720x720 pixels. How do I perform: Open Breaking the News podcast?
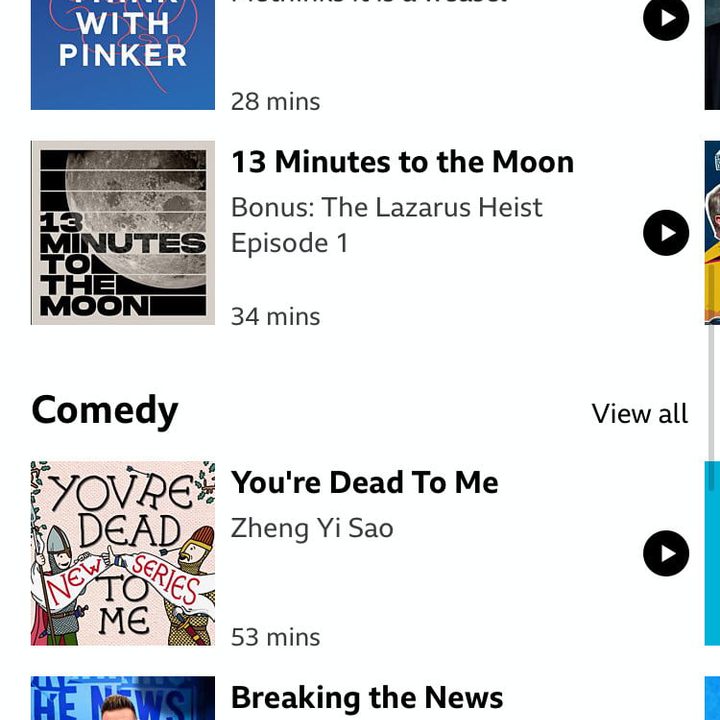pyautogui.click(x=366, y=697)
